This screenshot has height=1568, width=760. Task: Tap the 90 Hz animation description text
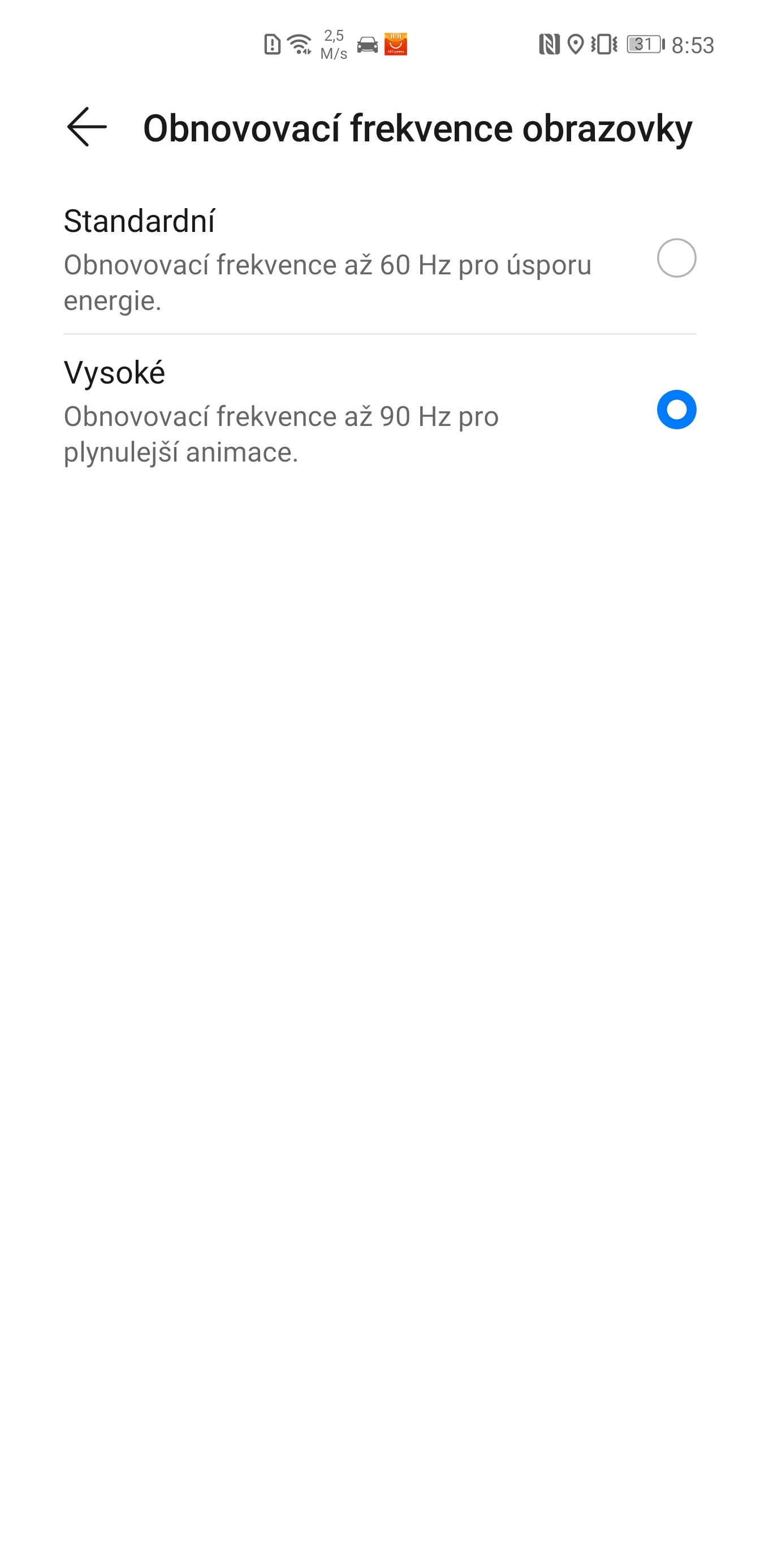(280, 433)
